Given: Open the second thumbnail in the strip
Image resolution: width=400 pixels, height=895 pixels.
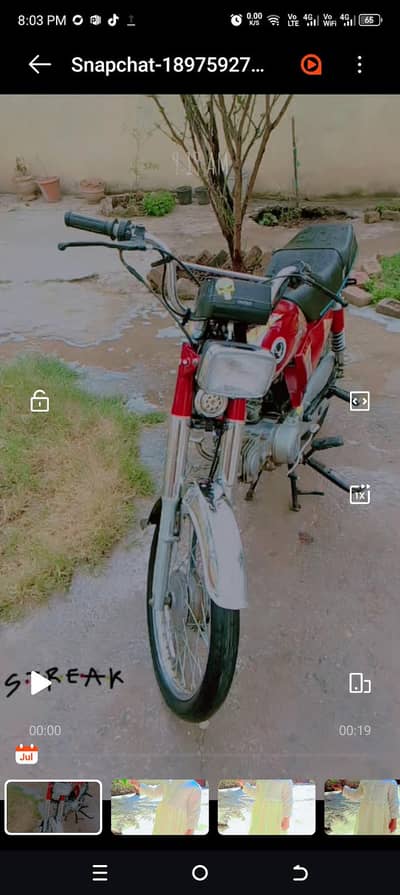Looking at the screenshot, I should [160, 807].
